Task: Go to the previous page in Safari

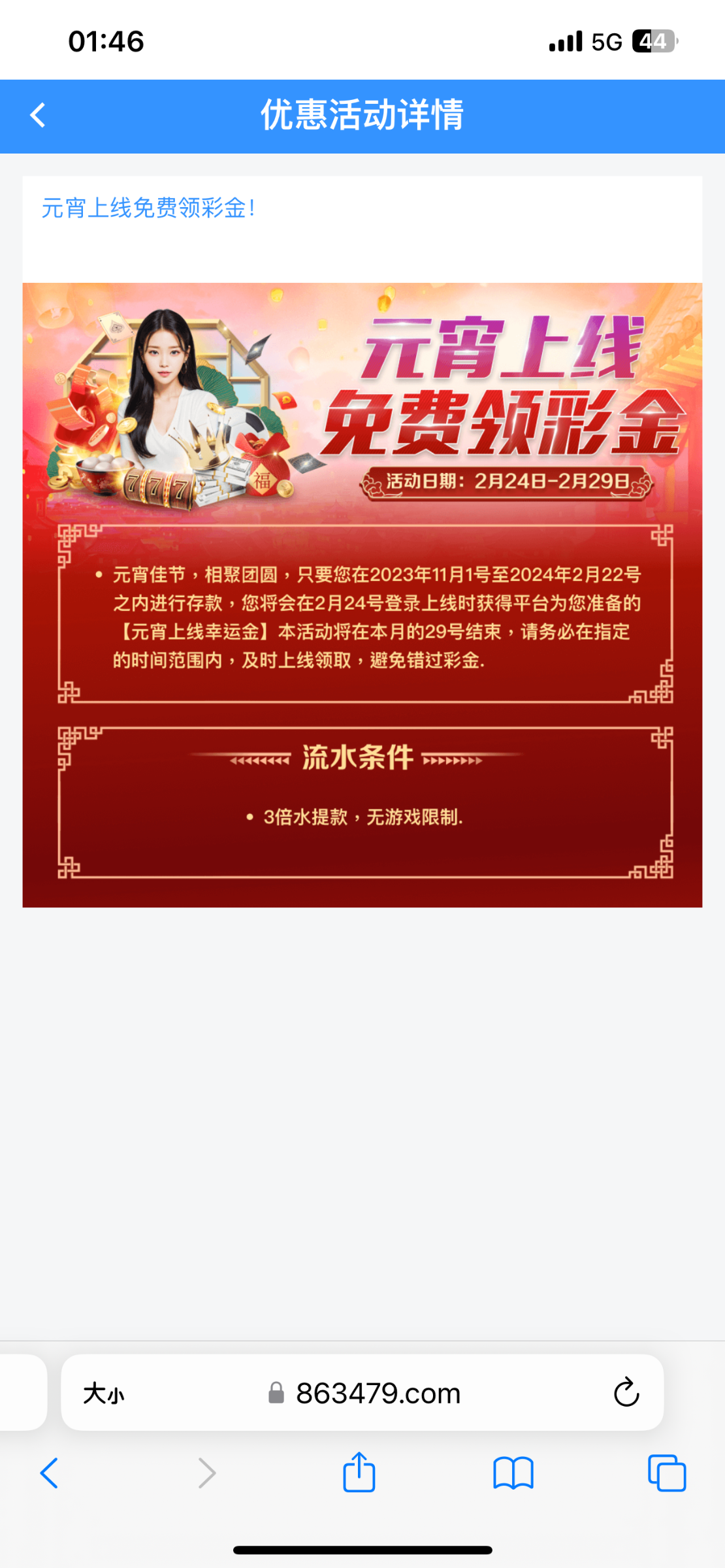Action: pyautogui.click(x=50, y=1473)
